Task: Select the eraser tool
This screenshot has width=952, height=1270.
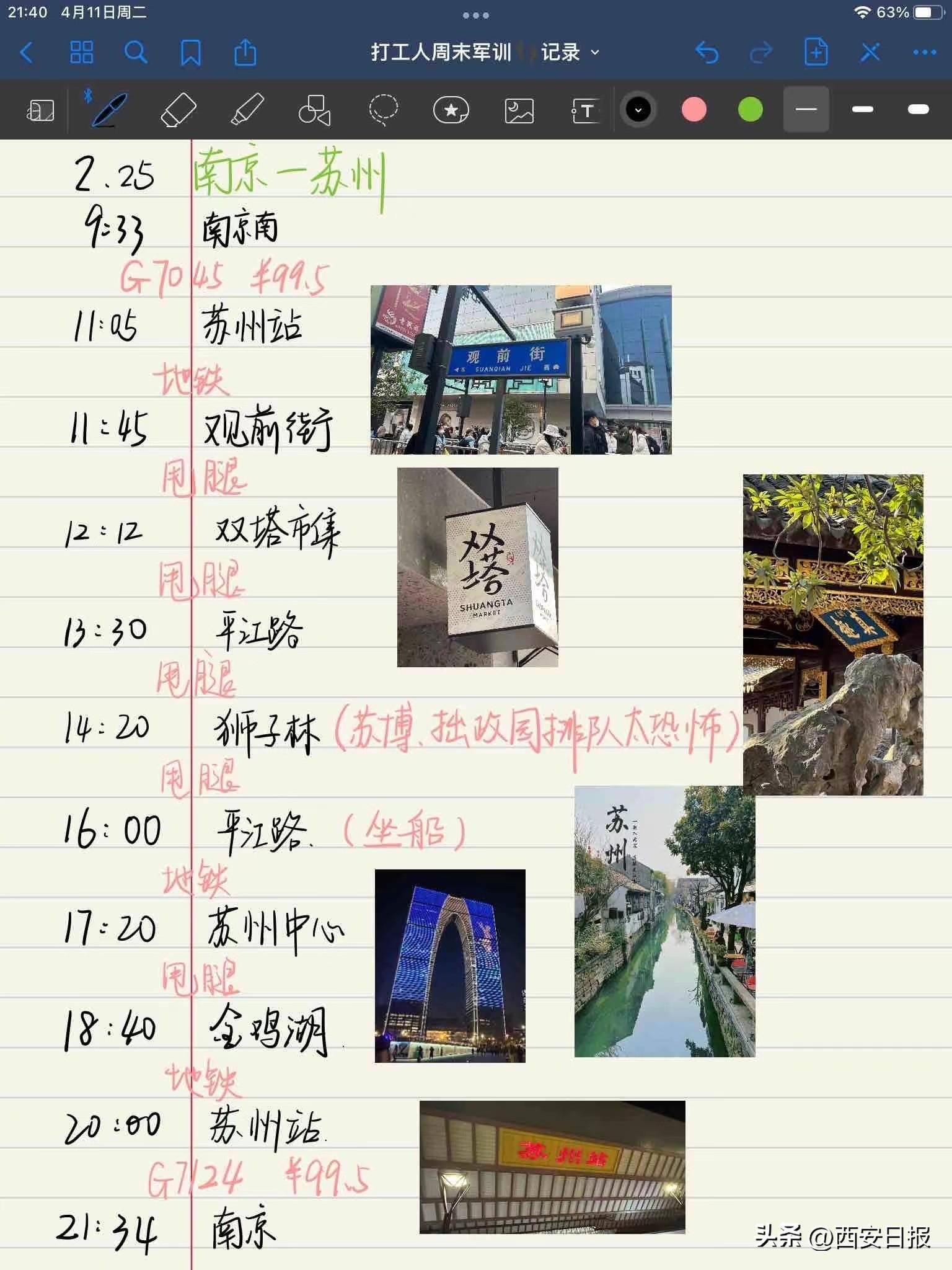Action: [x=178, y=110]
